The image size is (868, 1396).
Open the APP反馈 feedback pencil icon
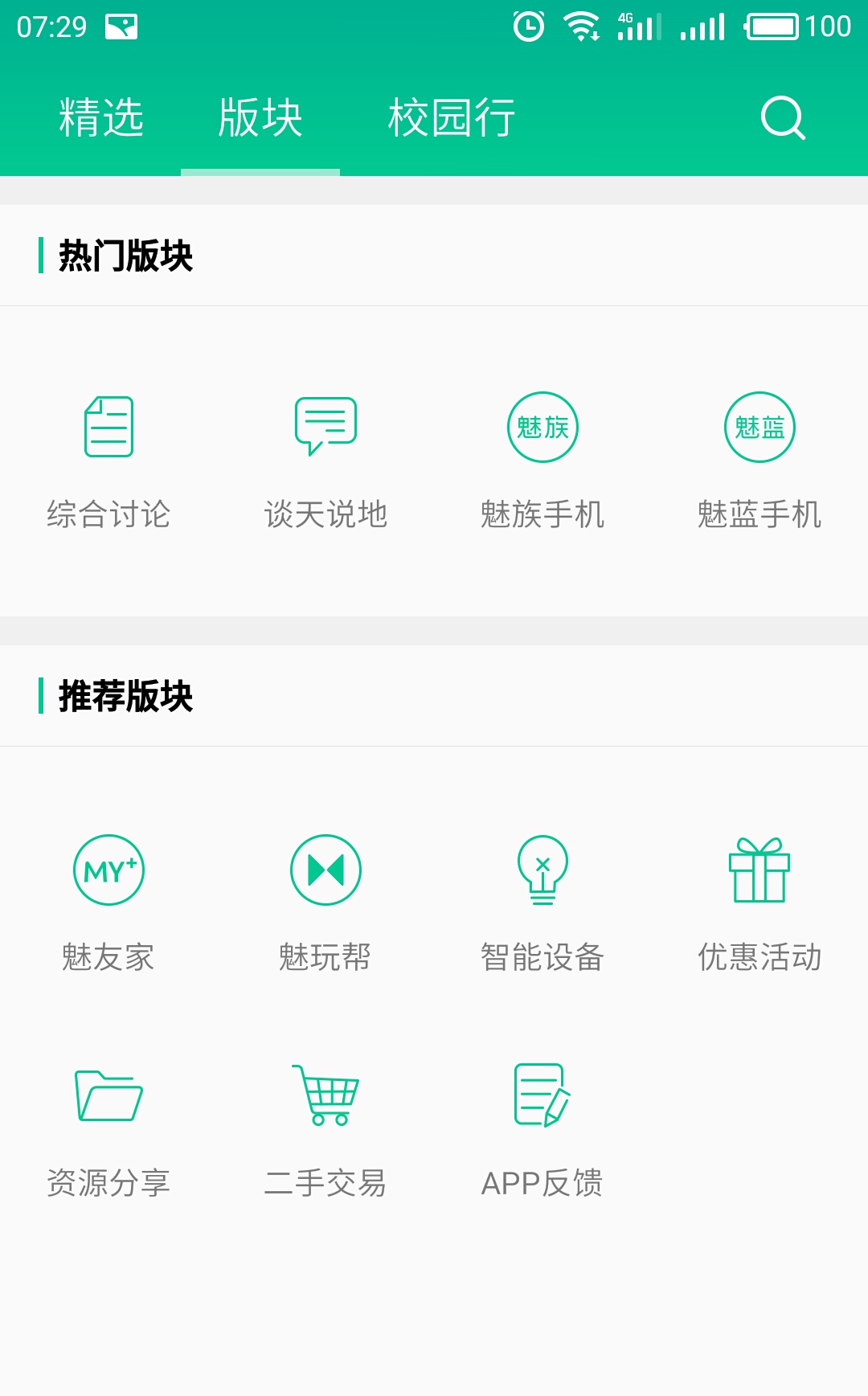543,1095
